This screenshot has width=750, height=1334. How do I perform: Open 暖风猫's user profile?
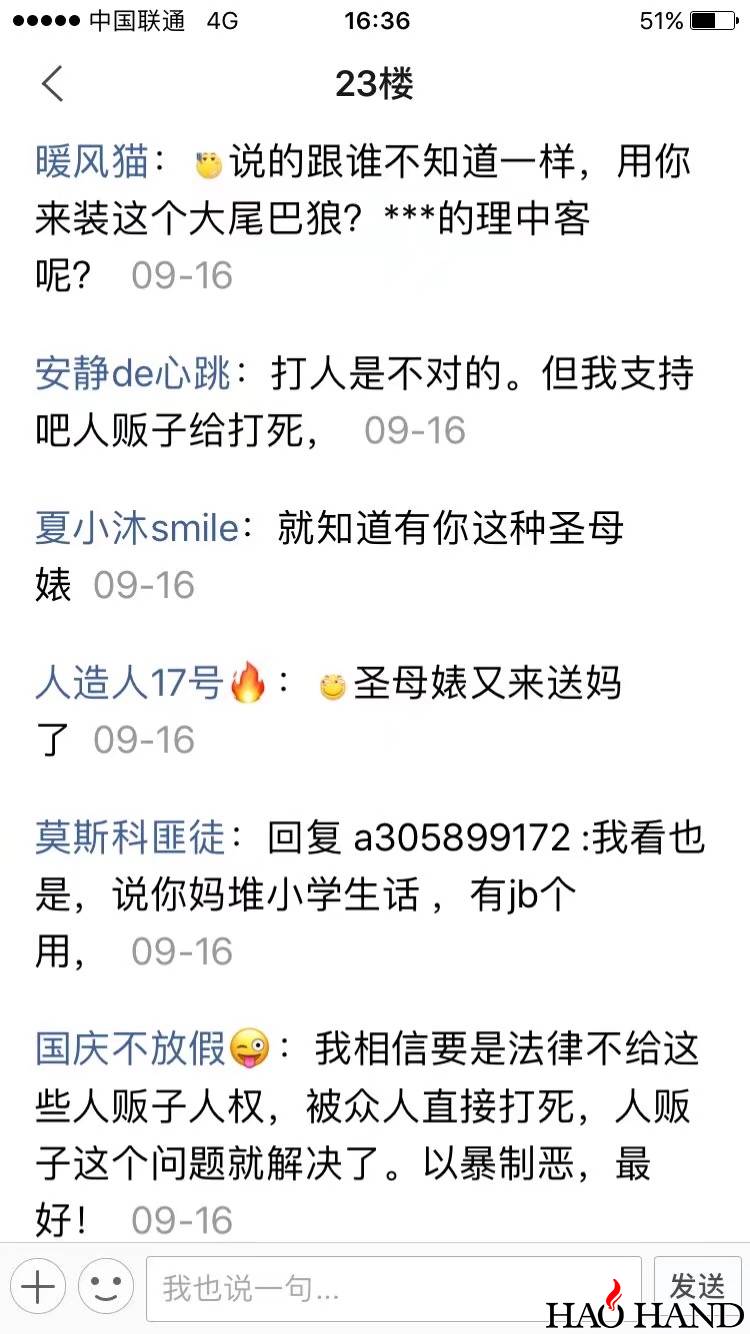[92, 162]
